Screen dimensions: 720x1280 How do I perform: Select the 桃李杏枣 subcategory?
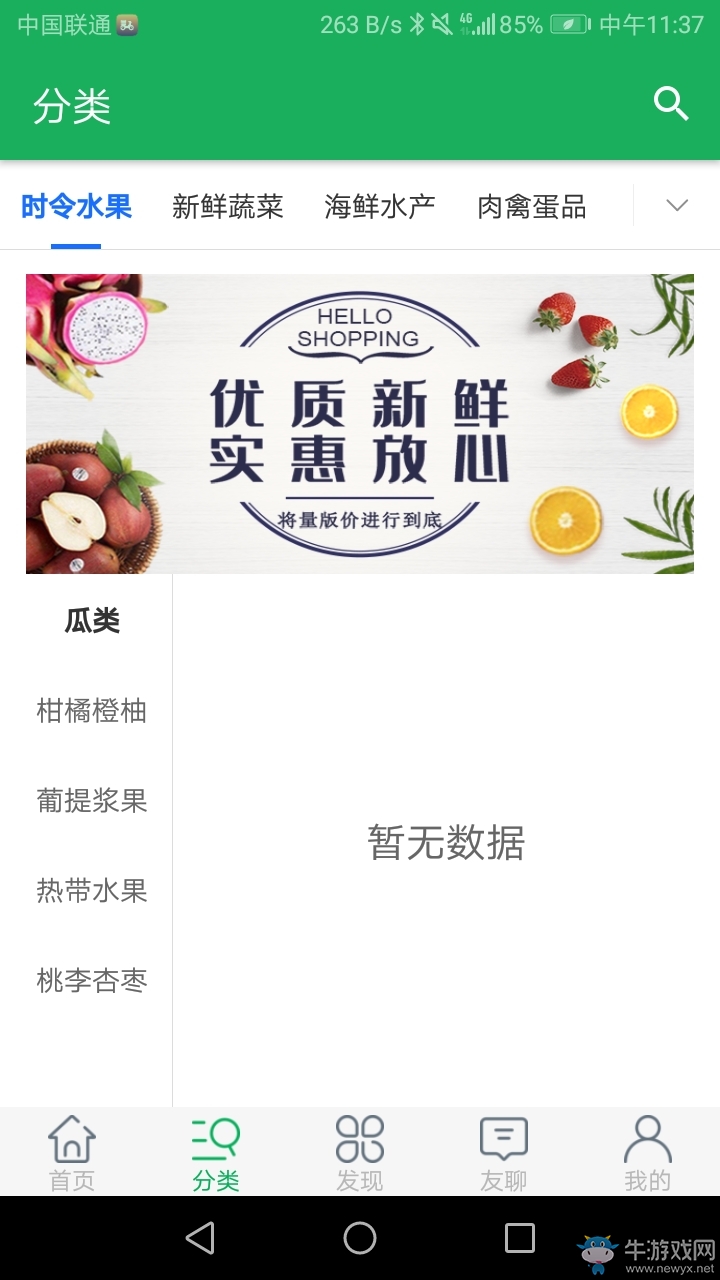pyautogui.click(x=92, y=981)
